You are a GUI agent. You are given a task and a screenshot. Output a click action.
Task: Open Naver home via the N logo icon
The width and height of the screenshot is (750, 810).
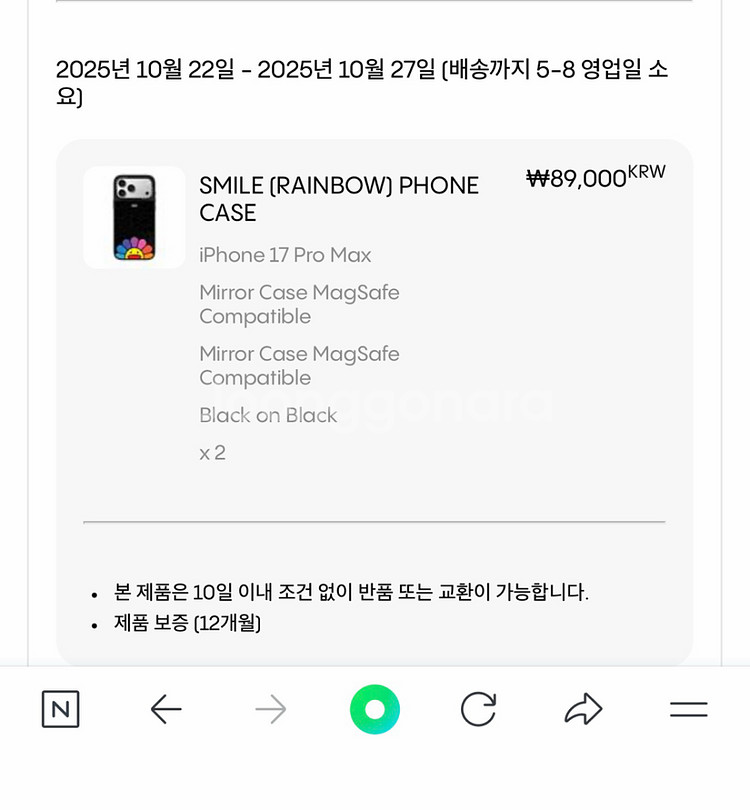click(x=60, y=709)
